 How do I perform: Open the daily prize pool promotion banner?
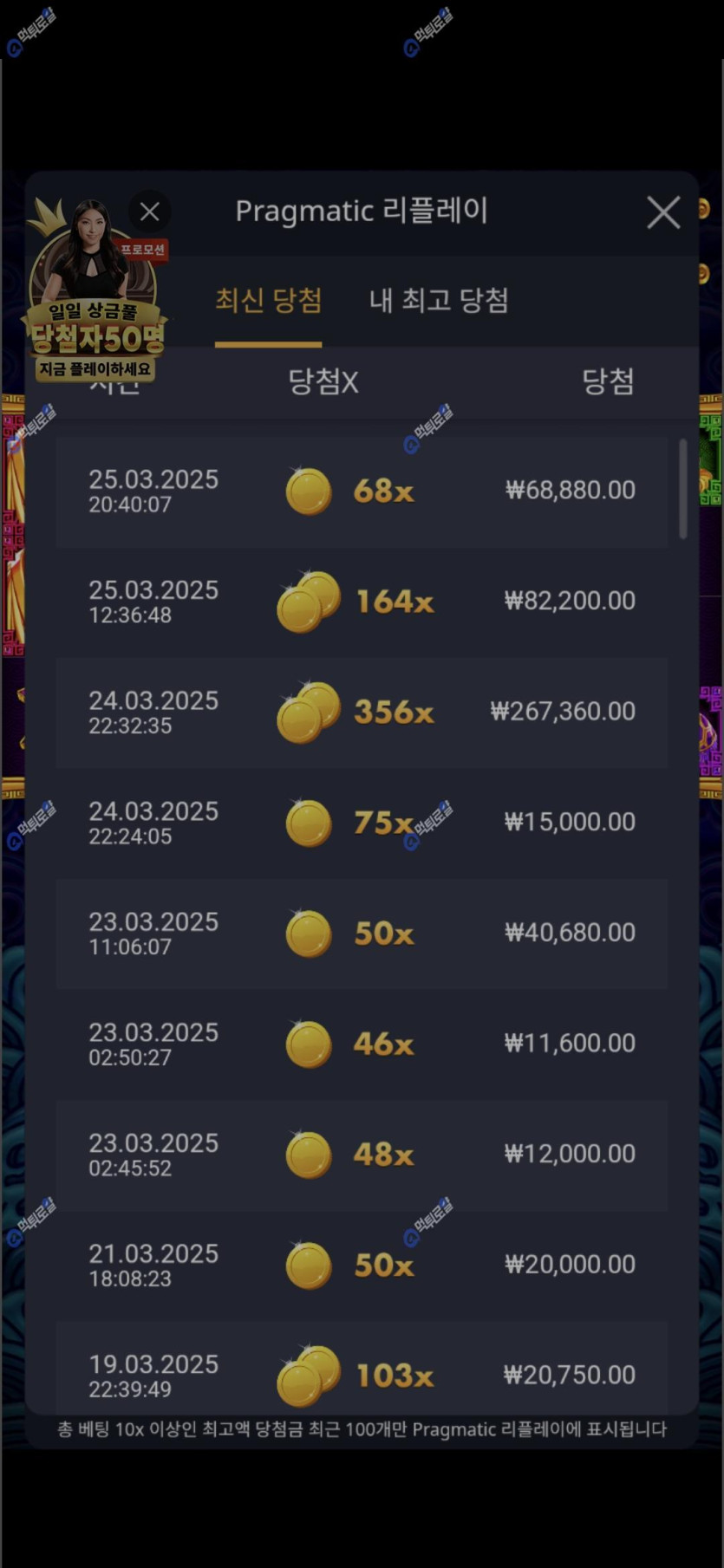click(94, 312)
